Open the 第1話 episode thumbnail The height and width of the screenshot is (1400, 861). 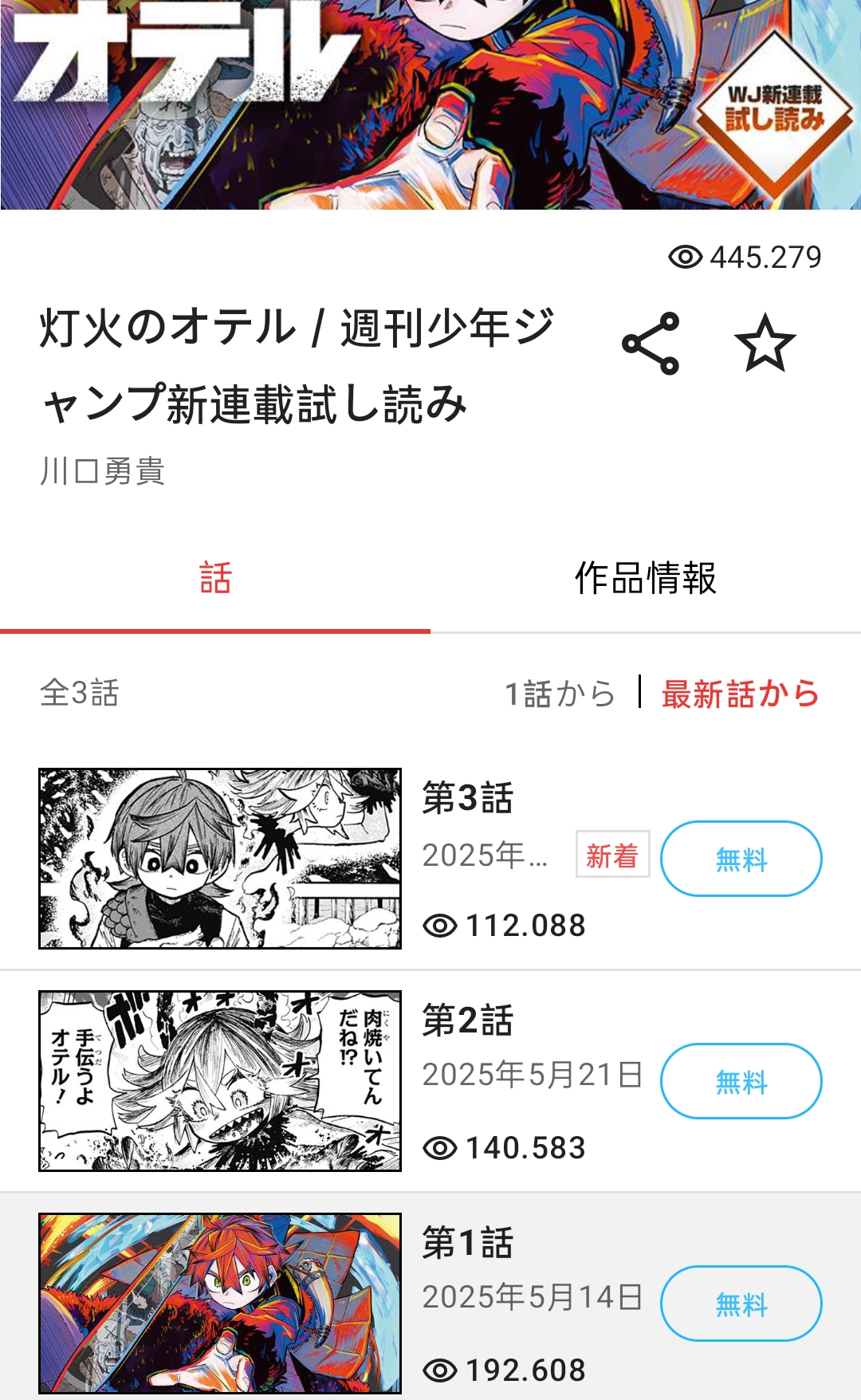(220, 1304)
